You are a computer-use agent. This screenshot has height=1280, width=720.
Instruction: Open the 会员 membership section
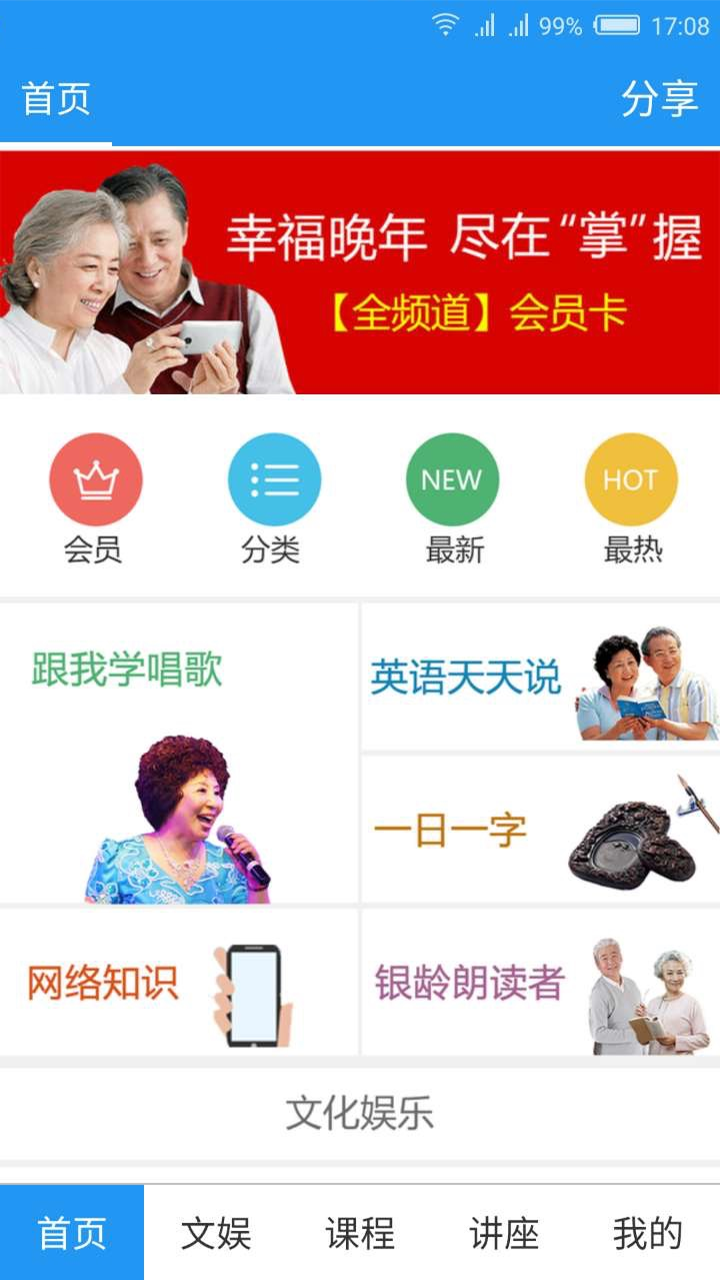(95, 497)
